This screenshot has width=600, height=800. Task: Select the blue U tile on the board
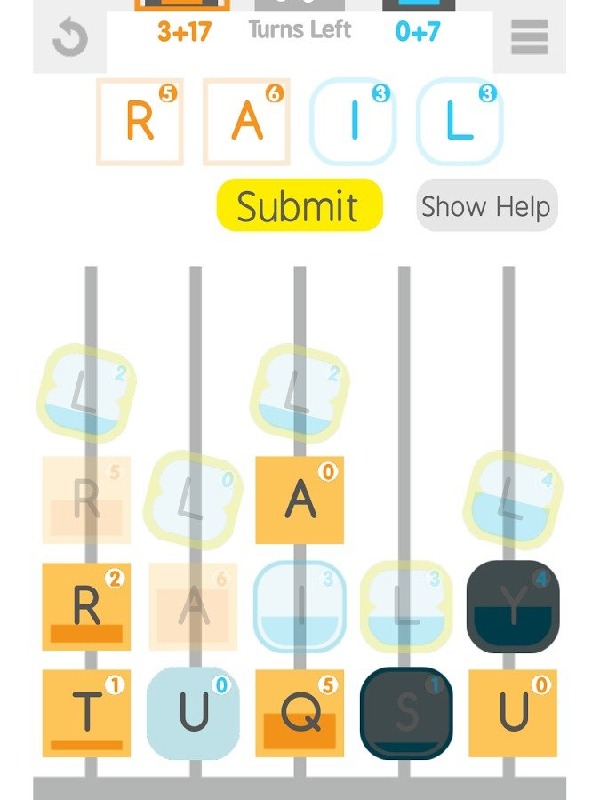193,712
